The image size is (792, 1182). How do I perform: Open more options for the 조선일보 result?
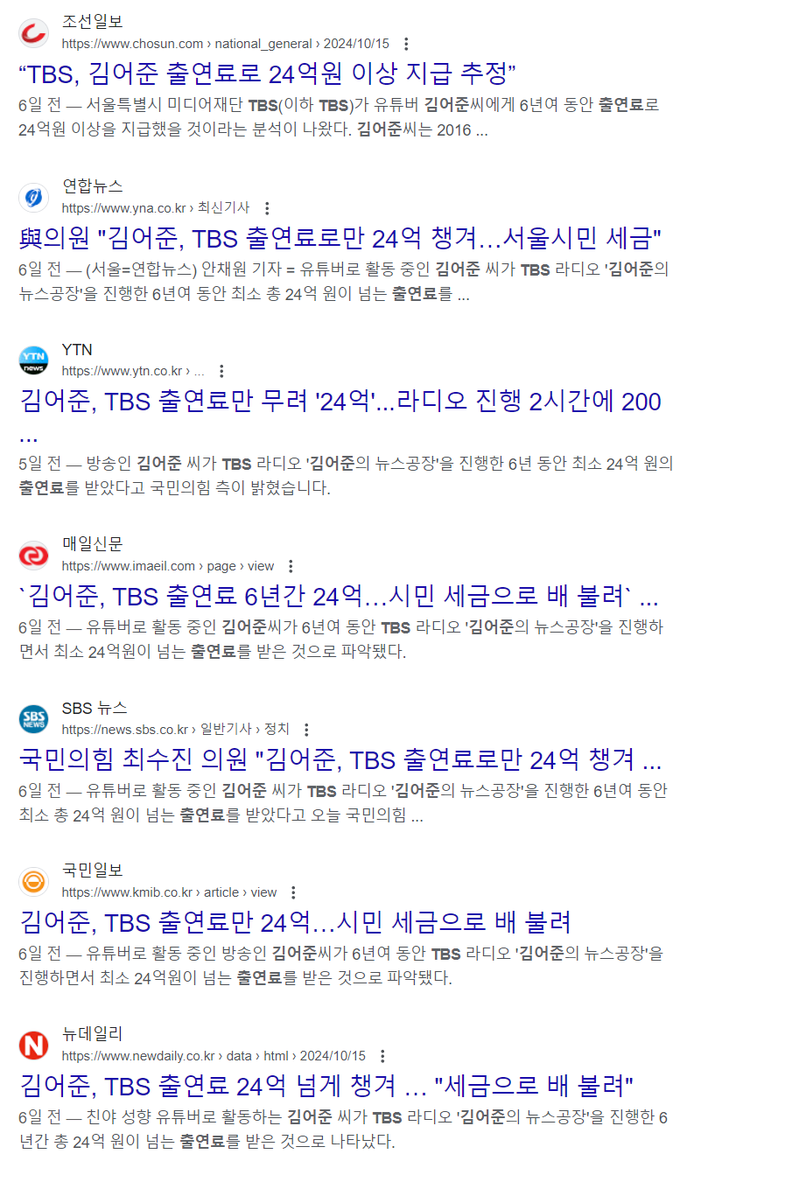pos(406,44)
